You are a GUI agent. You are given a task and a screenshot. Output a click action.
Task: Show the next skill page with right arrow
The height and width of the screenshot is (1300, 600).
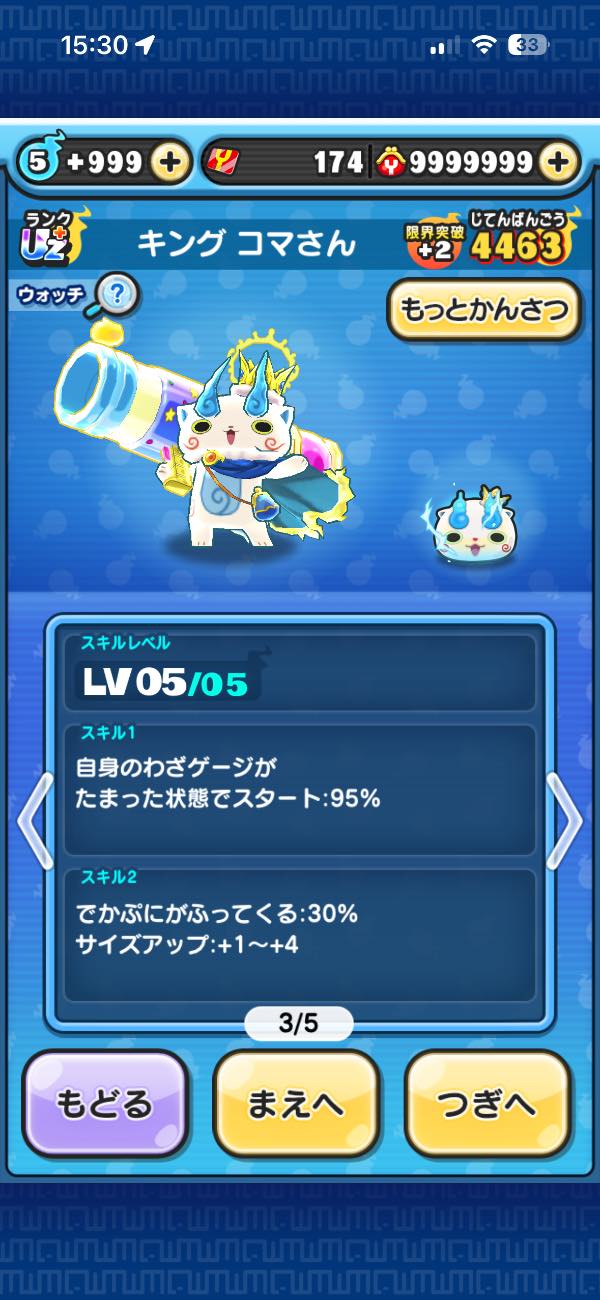tap(565, 820)
